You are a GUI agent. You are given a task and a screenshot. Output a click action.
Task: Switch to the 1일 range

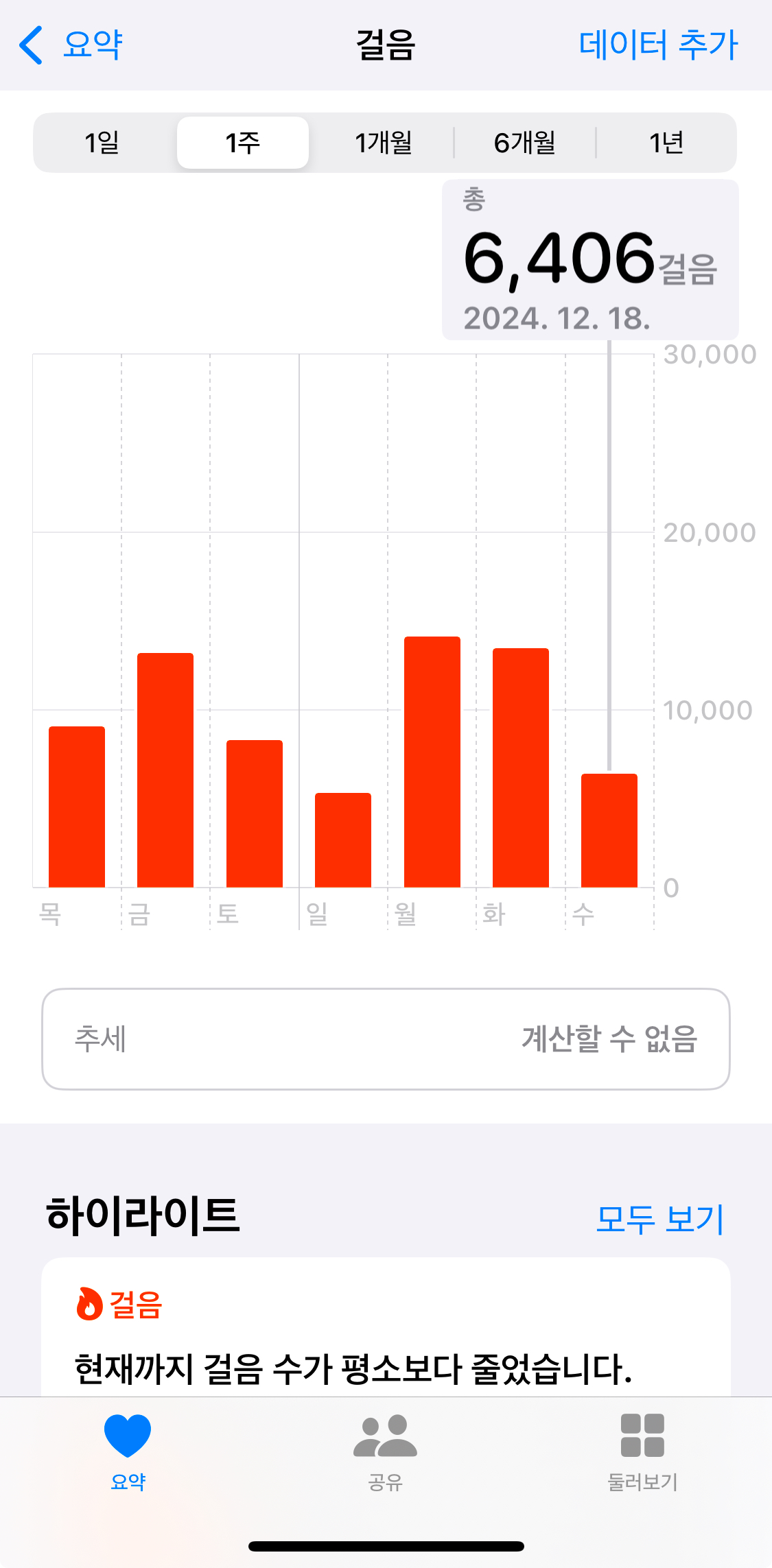102,143
